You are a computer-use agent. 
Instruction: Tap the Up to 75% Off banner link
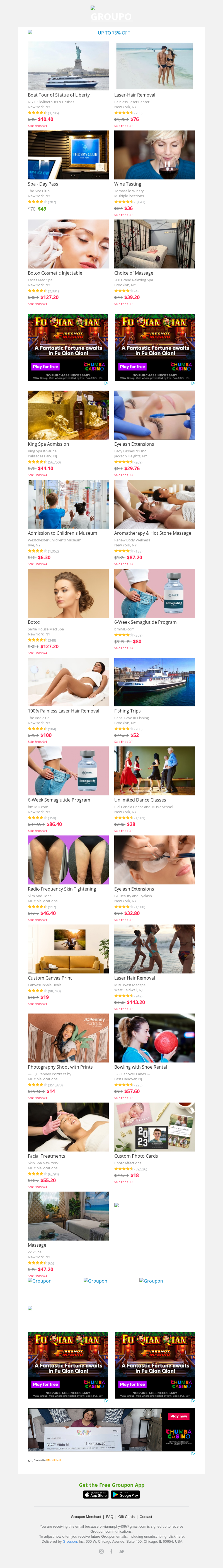point(113,33)
